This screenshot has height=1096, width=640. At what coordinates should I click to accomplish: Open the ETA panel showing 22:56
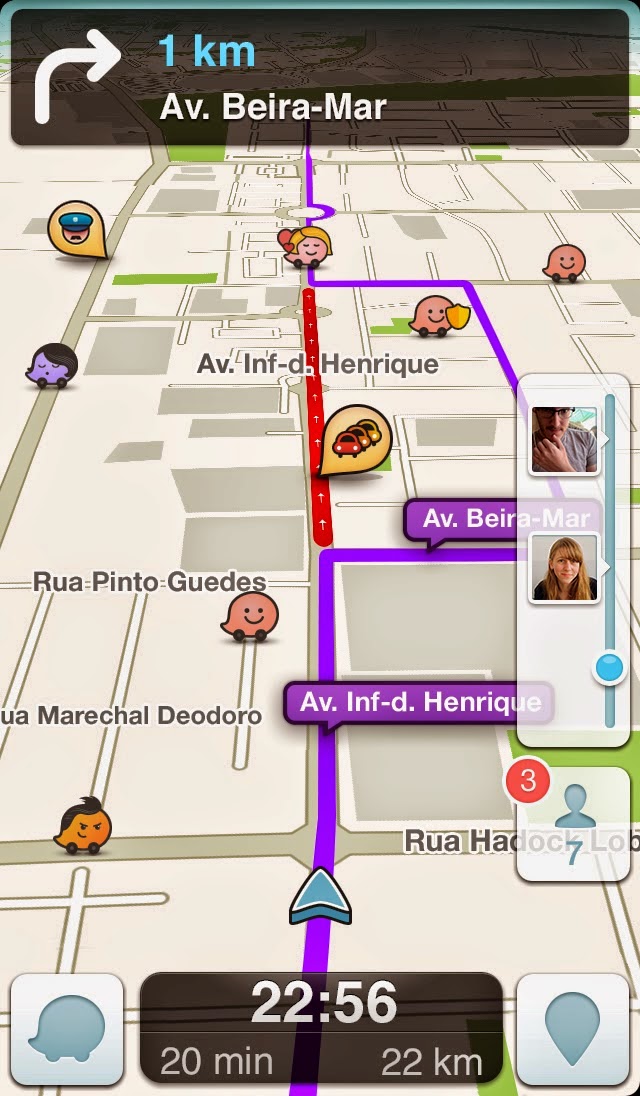pyautogui.click(x=320, y=1028)
